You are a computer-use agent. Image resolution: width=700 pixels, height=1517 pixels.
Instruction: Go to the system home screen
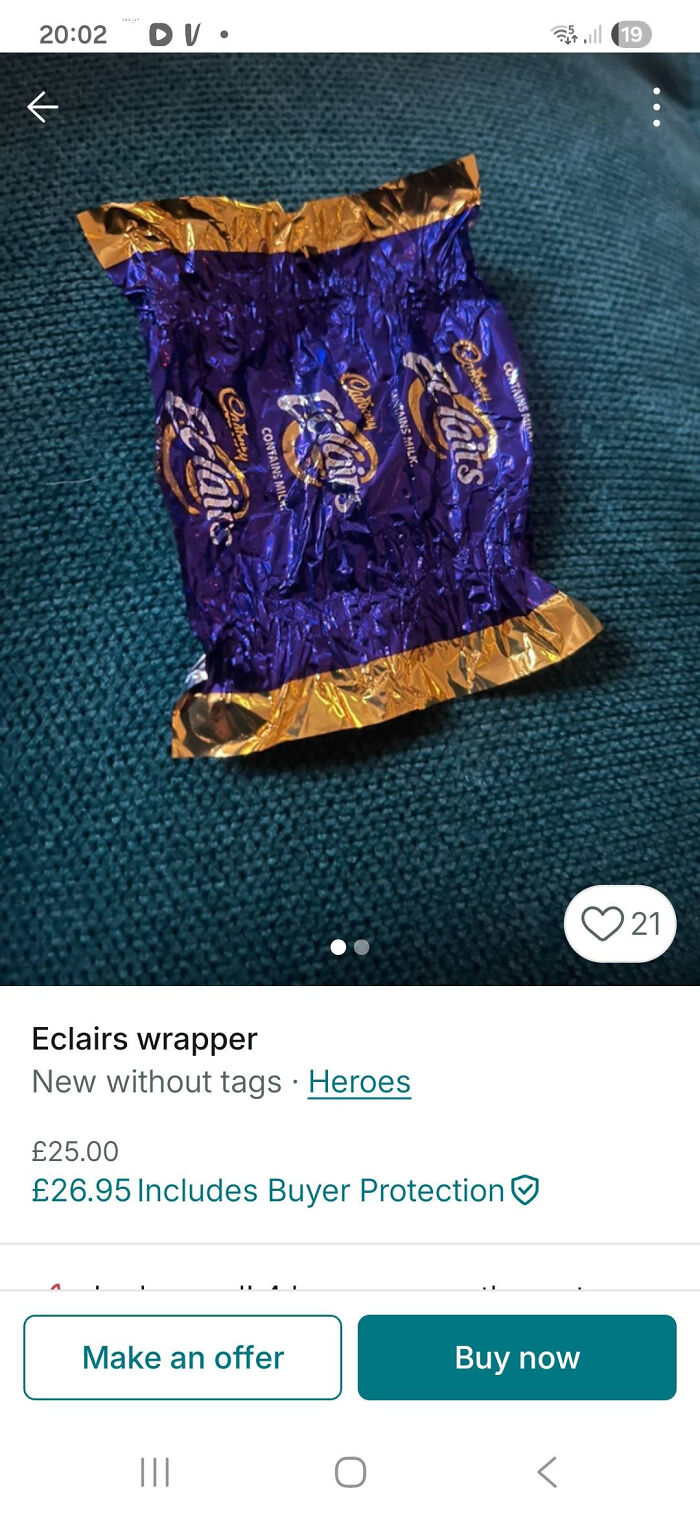pos(350,1472)
